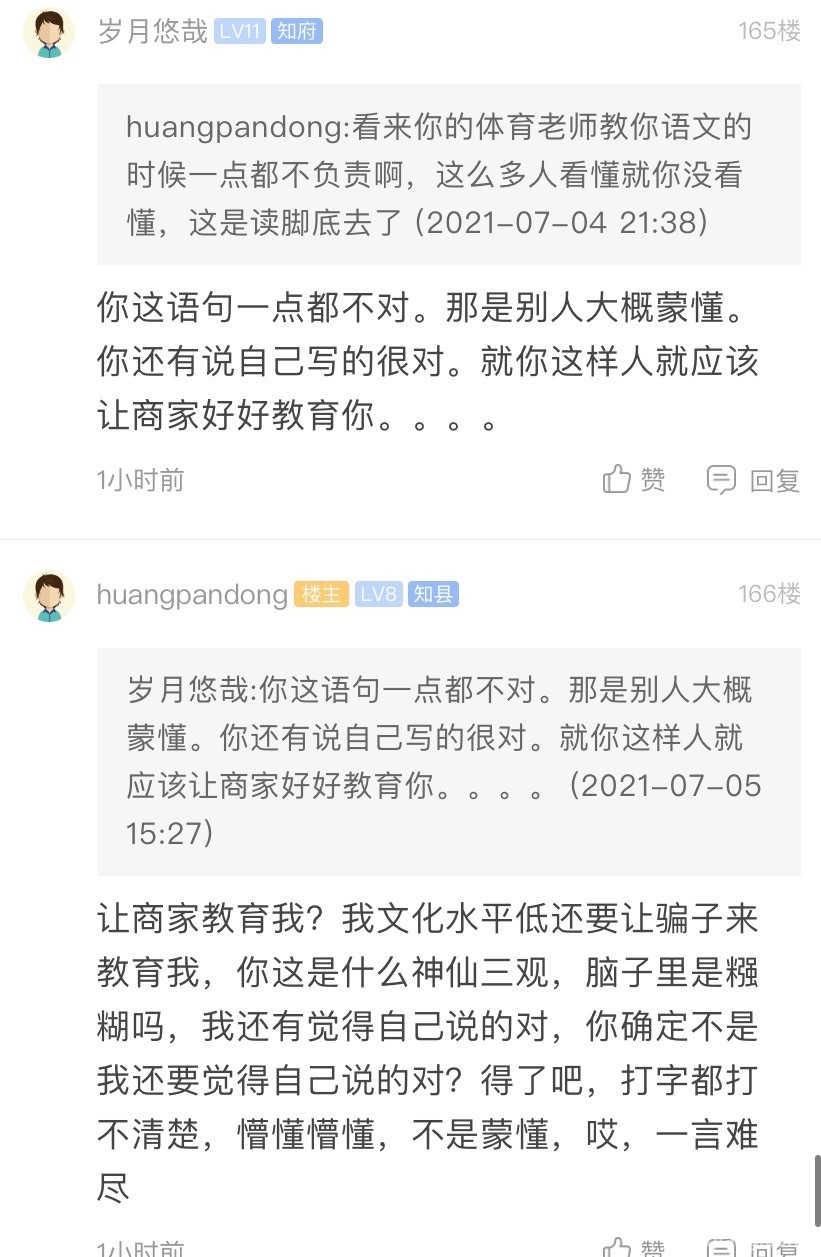Reply to huangpandong's comment on floor 166
The width and height of the screenshot is (821, 1257).
coord(753,1247)
